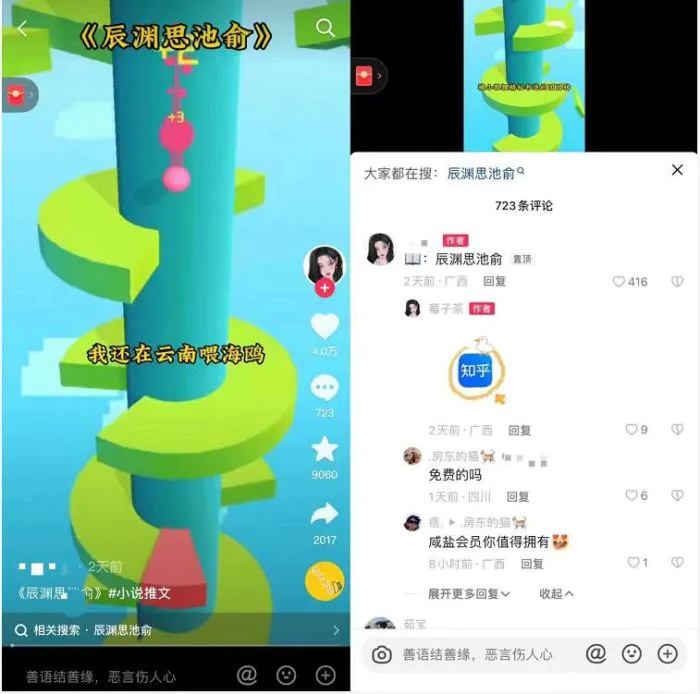Viewport: 700px width, 694px height.
Task: Open search from the video top bar
Action: coord(325,28)
